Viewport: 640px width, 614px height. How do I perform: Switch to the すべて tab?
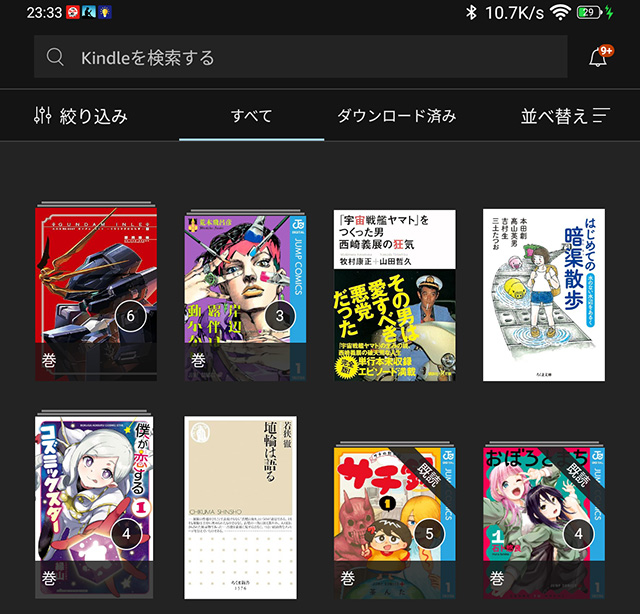[x=251, y=116]
